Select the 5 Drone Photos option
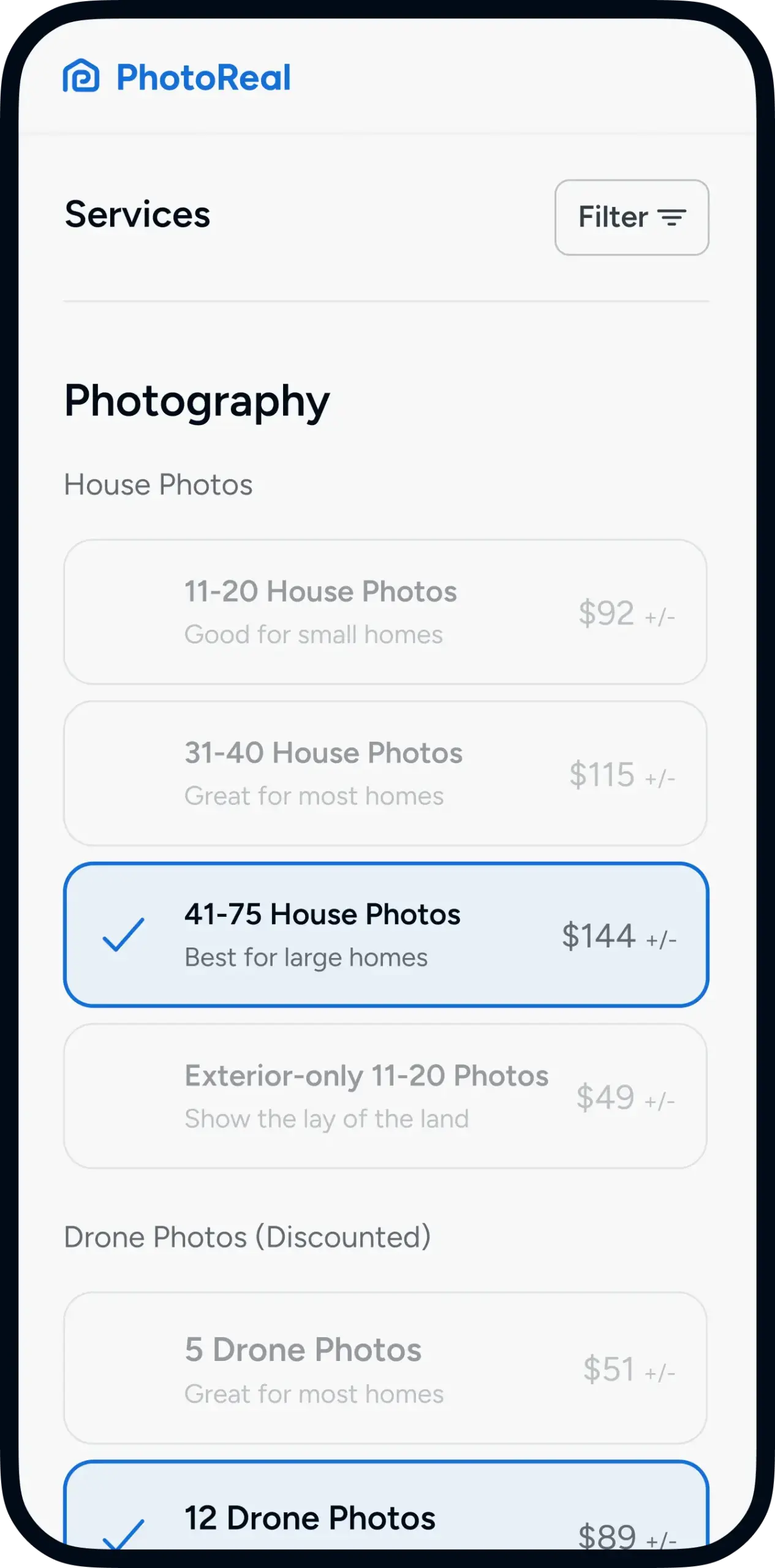The image size is (775, 1568). tap(385, 1368)
